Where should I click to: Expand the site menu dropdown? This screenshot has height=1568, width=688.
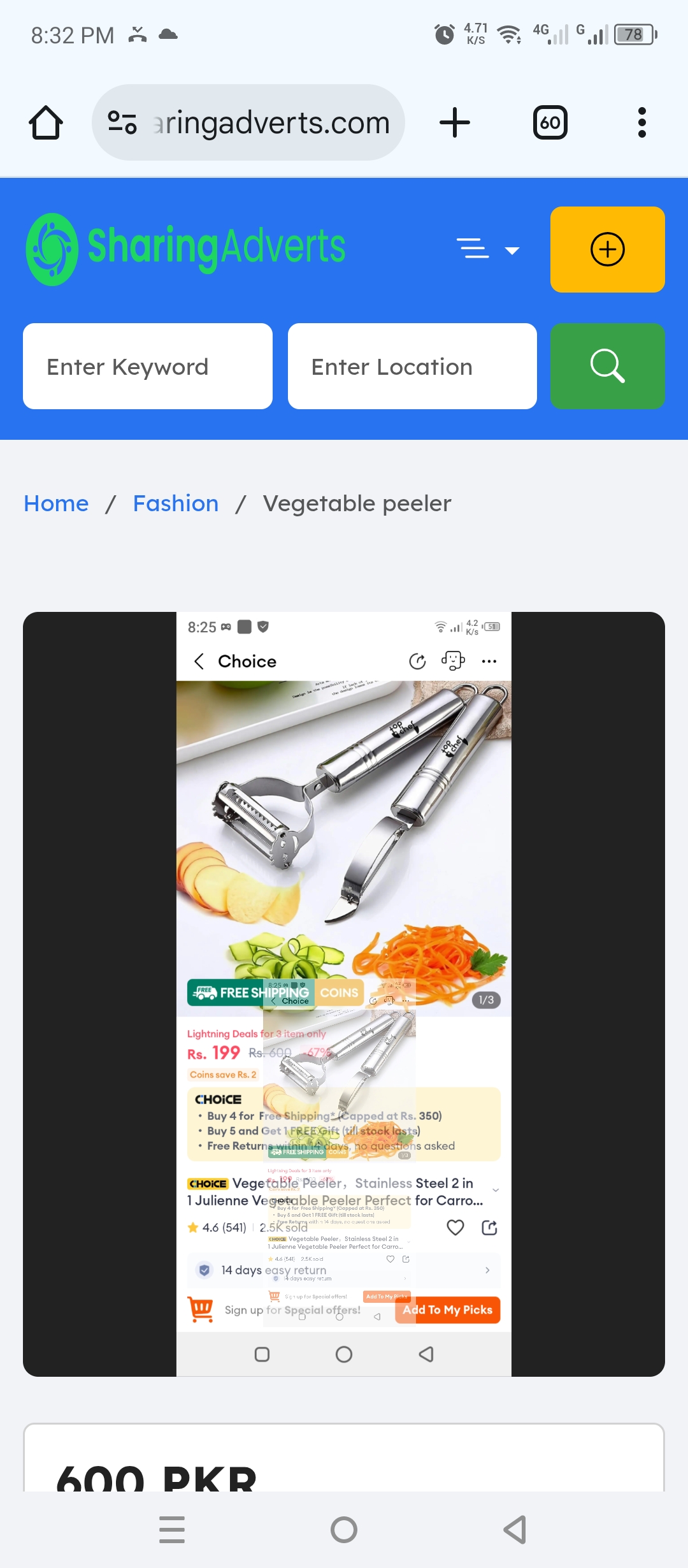[488, 249]
